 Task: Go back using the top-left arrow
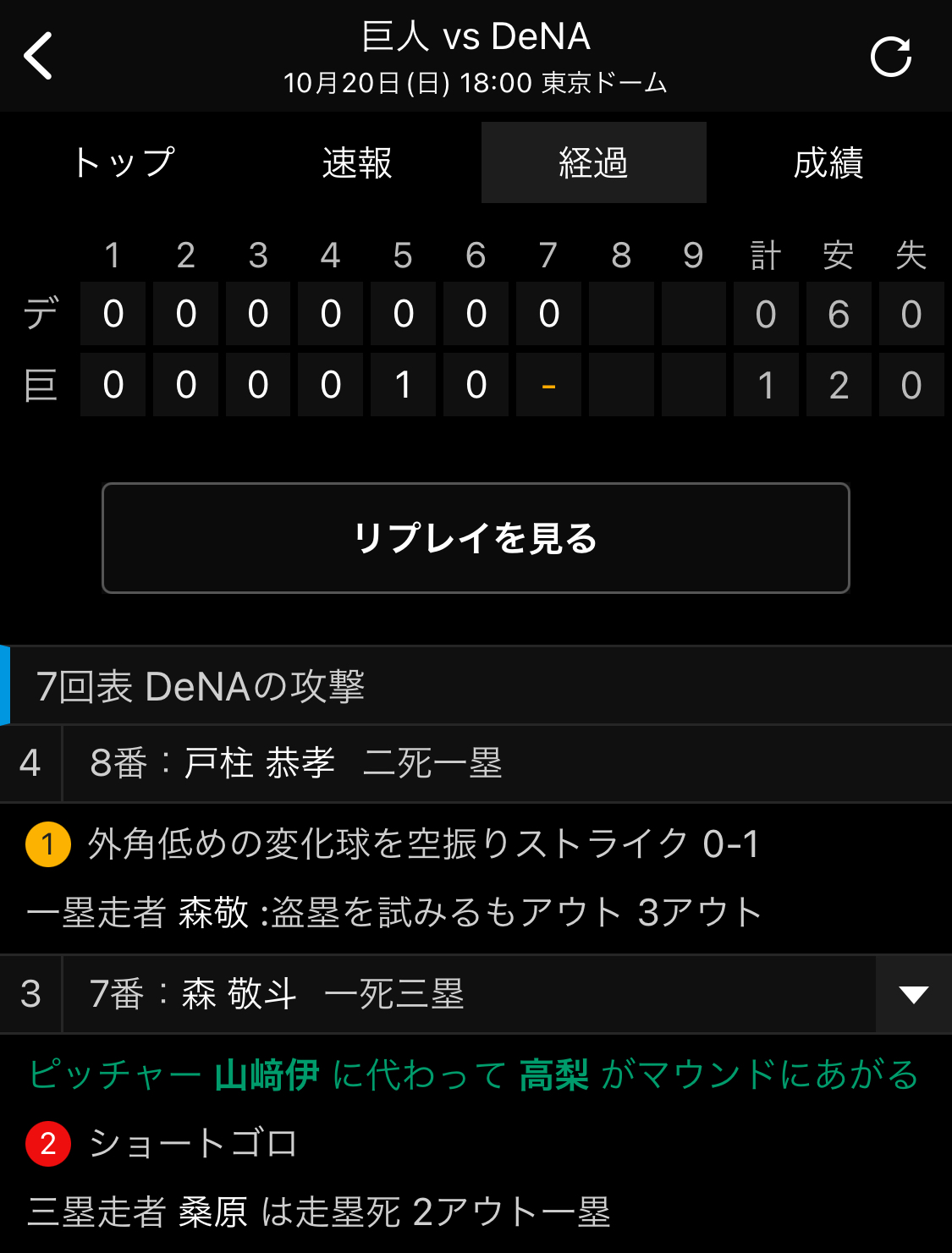tap(39, 56)
